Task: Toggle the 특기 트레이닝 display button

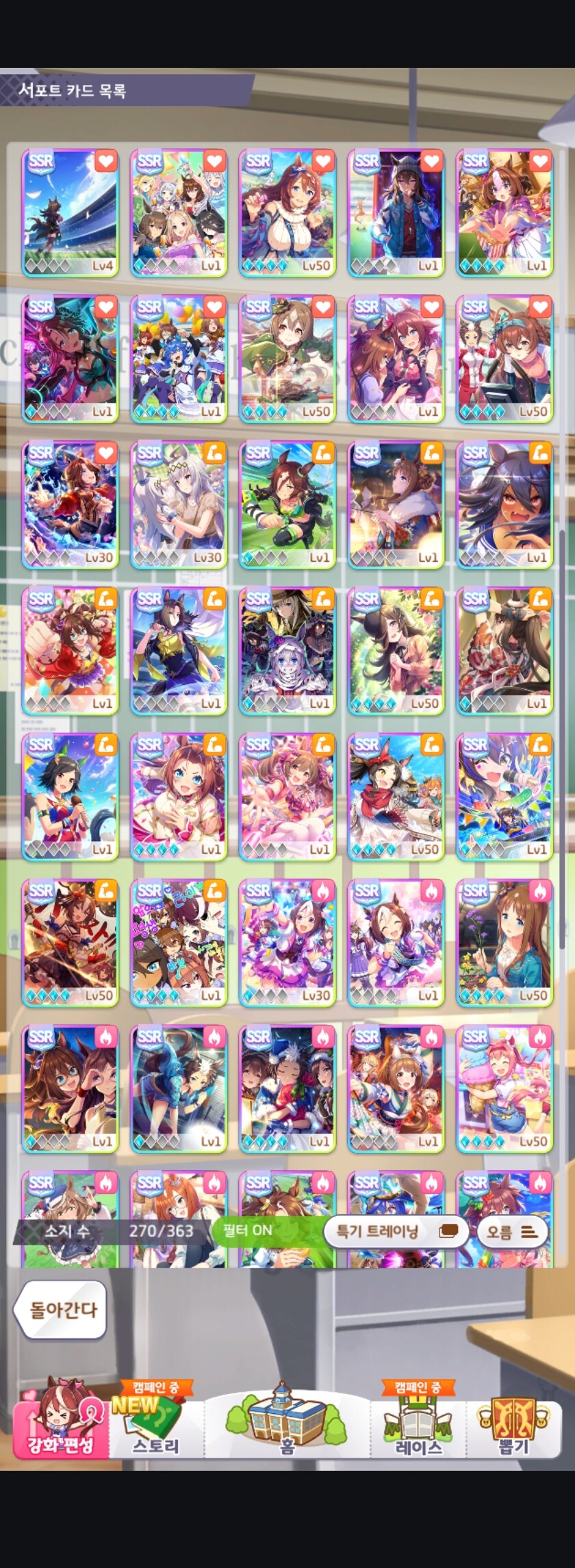Action: (x=395, y=1231)
